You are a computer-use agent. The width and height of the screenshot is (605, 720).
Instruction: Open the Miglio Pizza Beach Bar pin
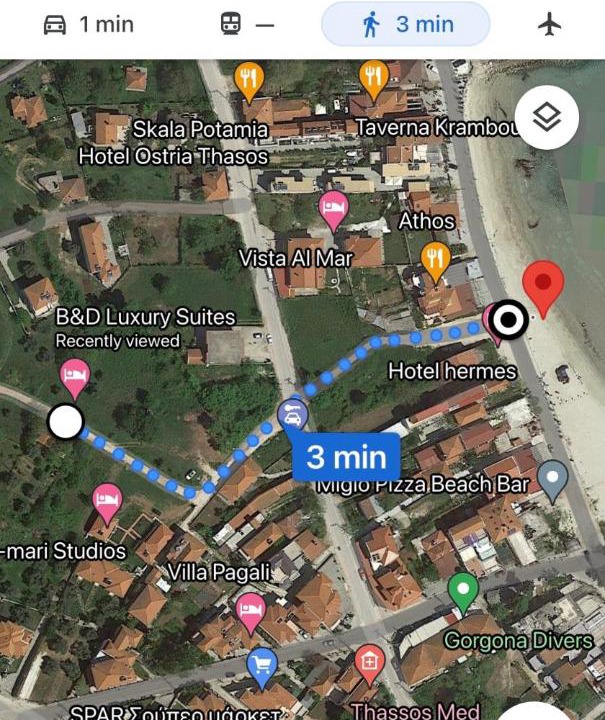pyautogui.click(x=552, y=478)
